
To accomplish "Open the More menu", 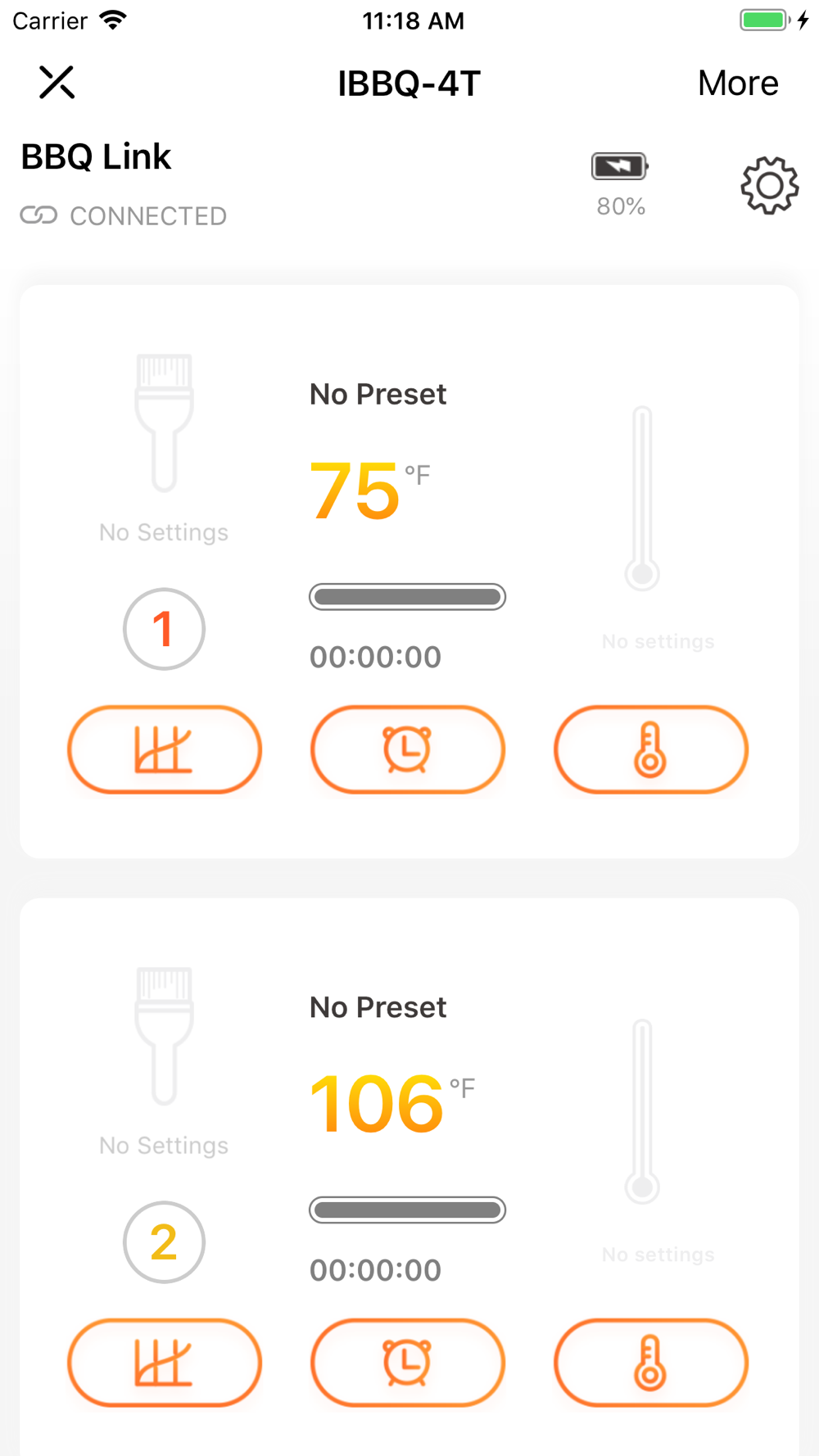I will pyautogui.click(x=738, y=83).
